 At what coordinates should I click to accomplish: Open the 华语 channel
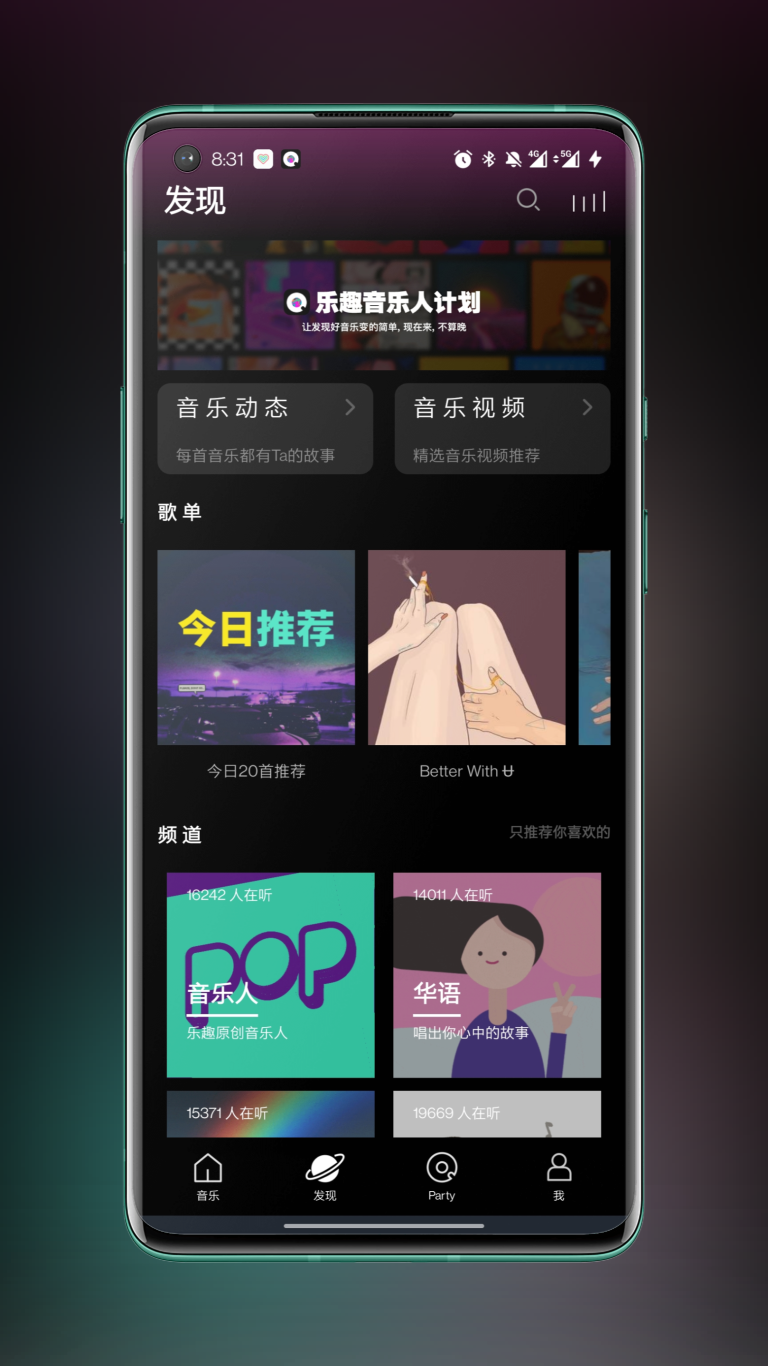point(497,975)
